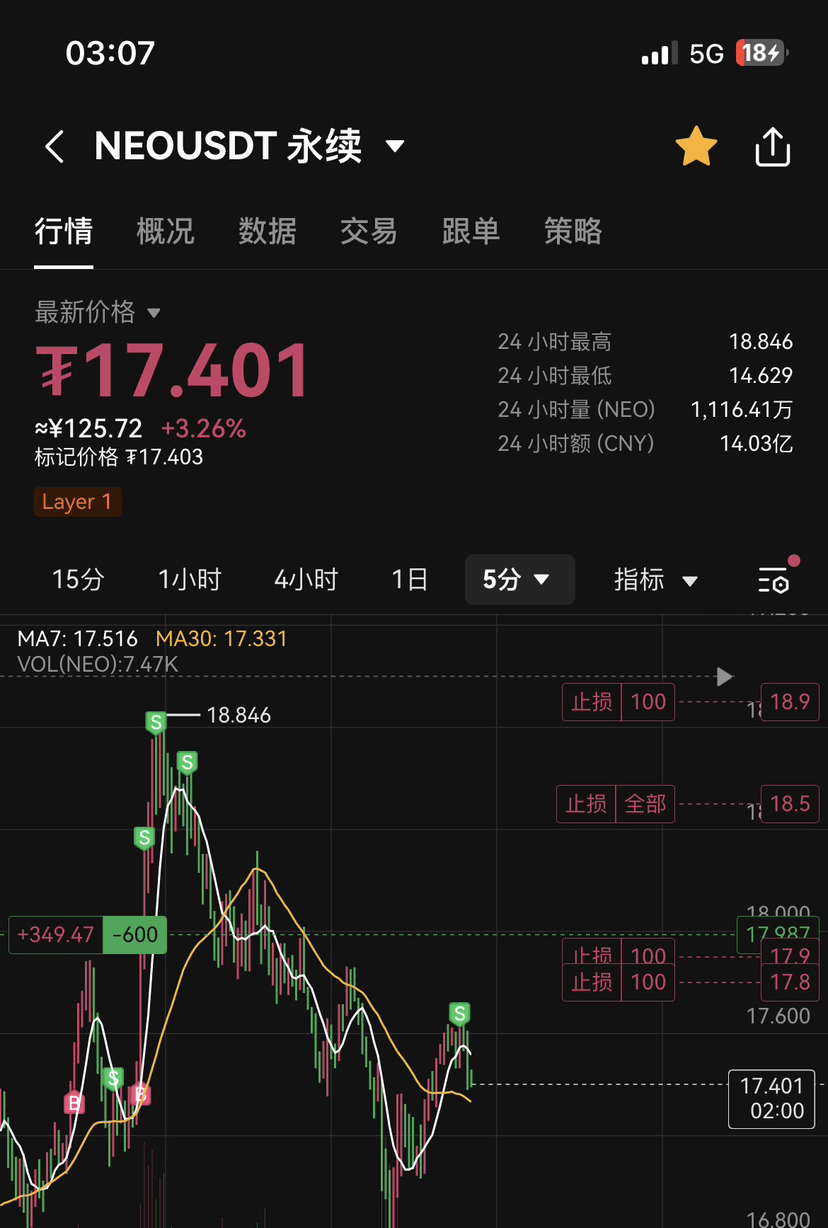Expand the 5分 interval dropdown

click(x=519, y=580)
